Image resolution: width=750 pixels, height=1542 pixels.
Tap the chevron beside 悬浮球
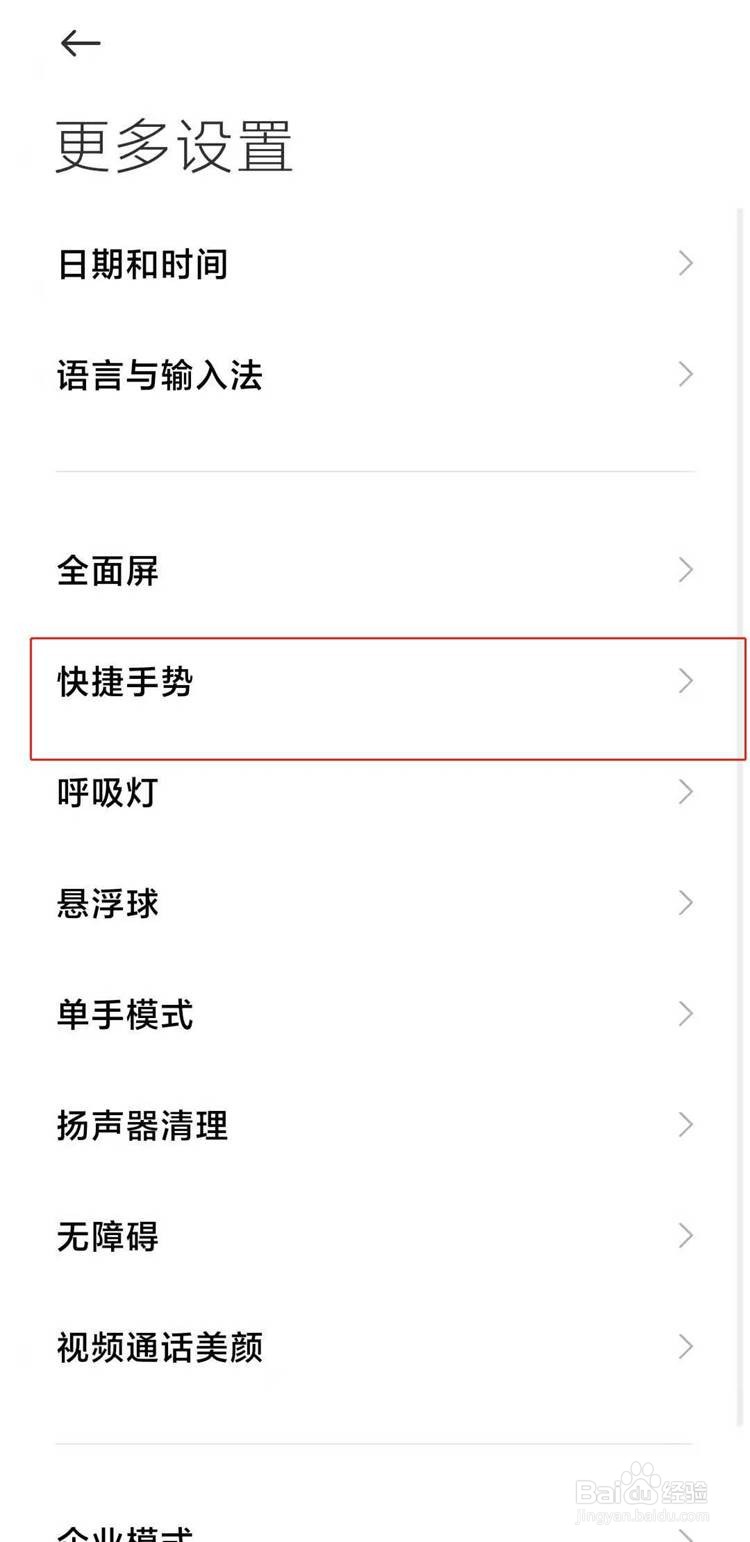685,903
